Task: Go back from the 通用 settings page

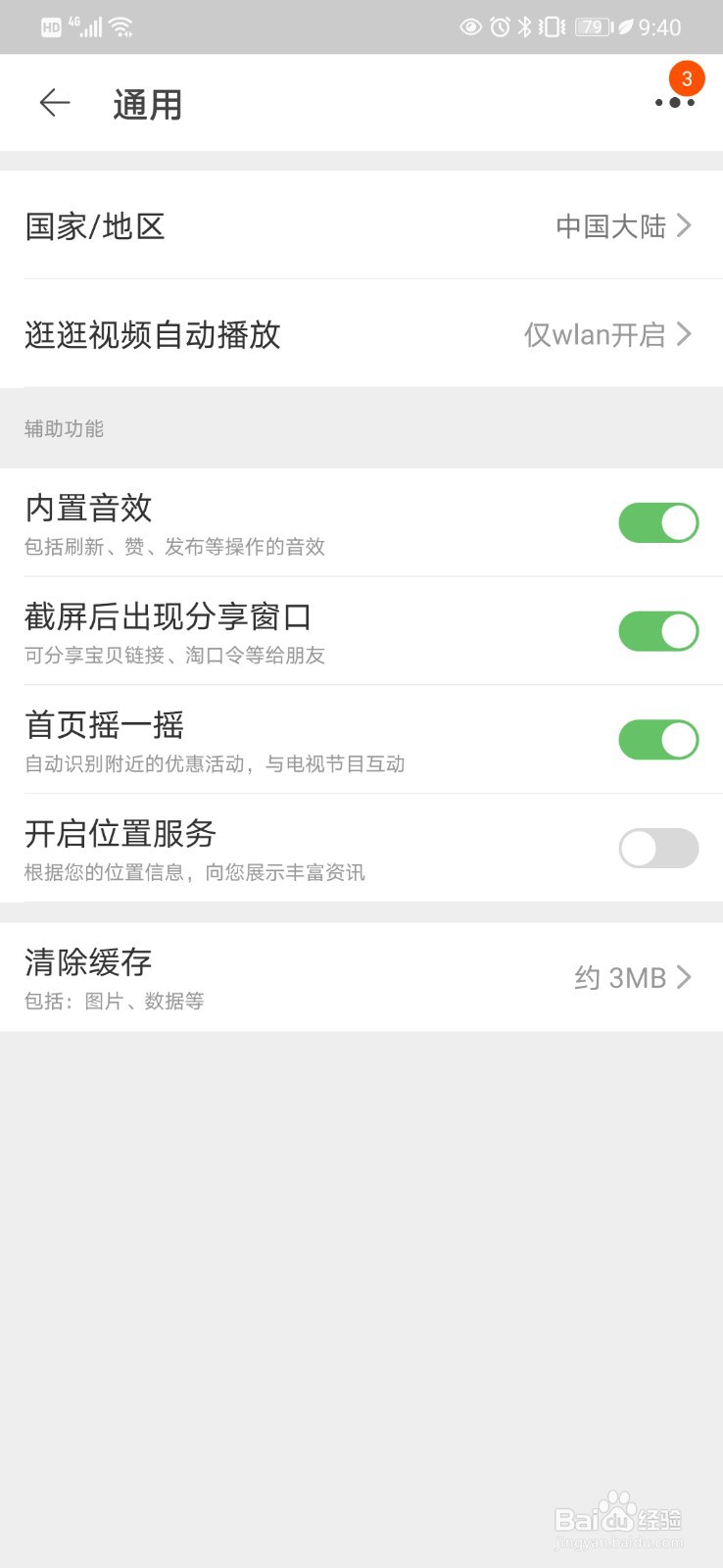Action: [x=55, y=103]
